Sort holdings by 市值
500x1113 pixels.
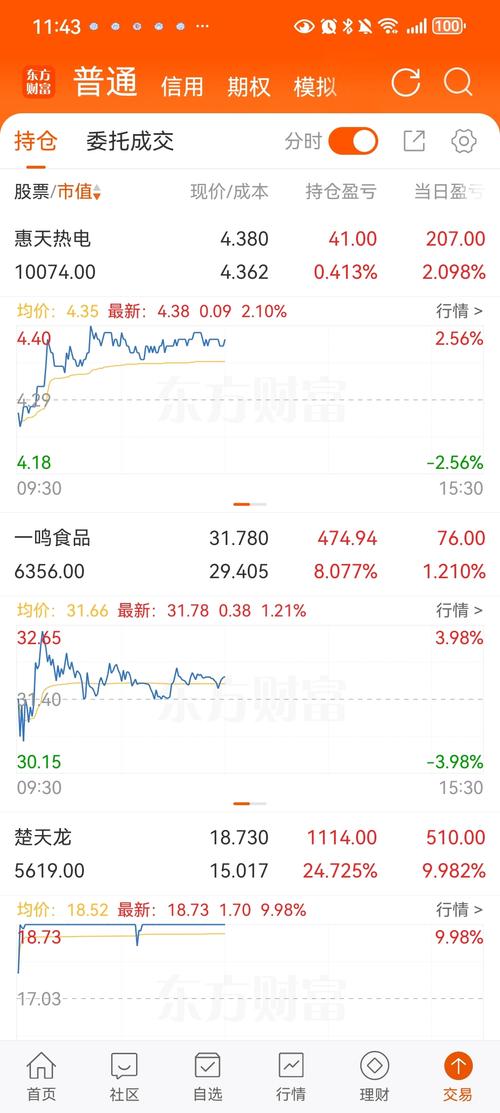tap(79, 192)
